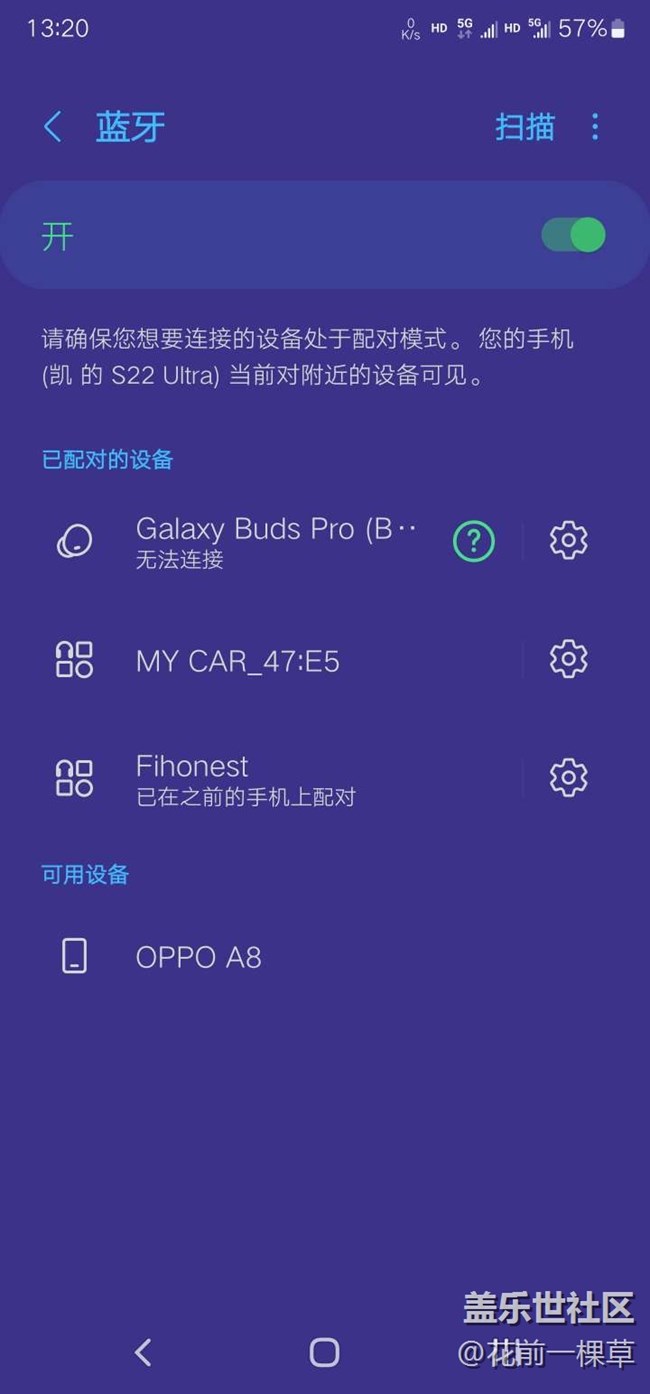Open settings gear for Fihonest
Image resolution: width=650 pixels, height=1394 pixels.
coord(568,778)
